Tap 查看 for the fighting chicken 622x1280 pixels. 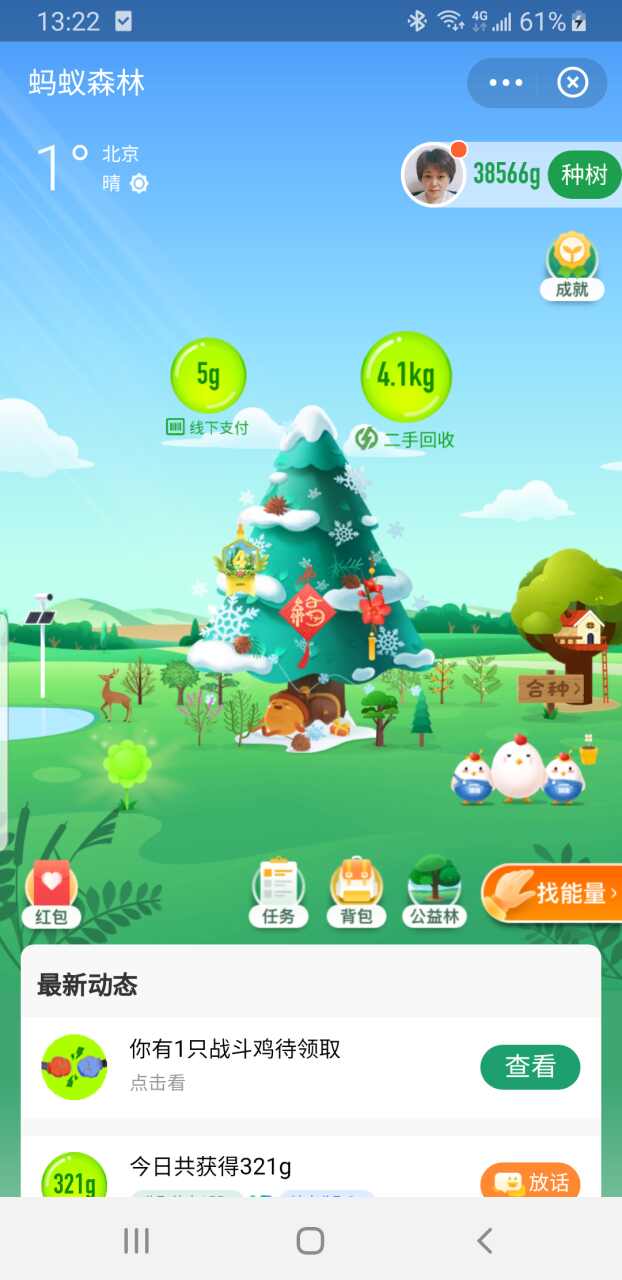pos(529,1067)
